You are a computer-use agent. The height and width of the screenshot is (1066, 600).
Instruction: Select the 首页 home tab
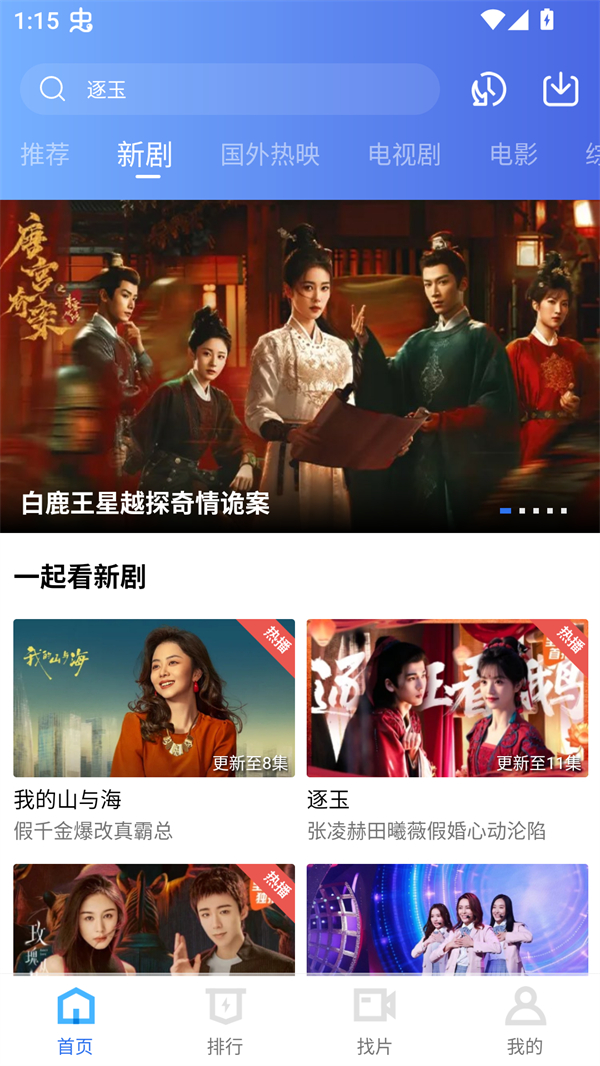75,1020
